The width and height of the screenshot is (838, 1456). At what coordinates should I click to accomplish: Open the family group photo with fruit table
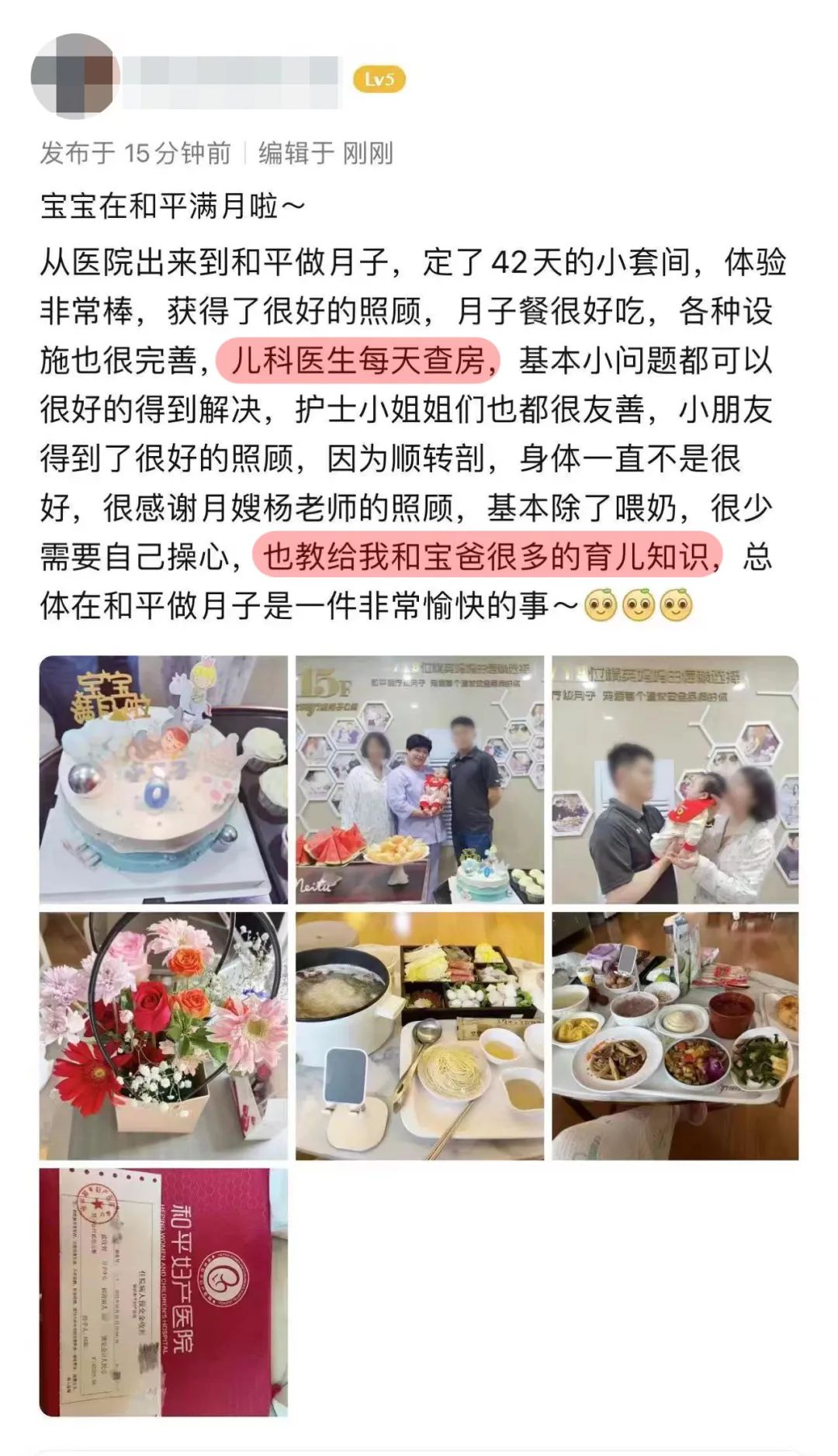click(419, 780)
